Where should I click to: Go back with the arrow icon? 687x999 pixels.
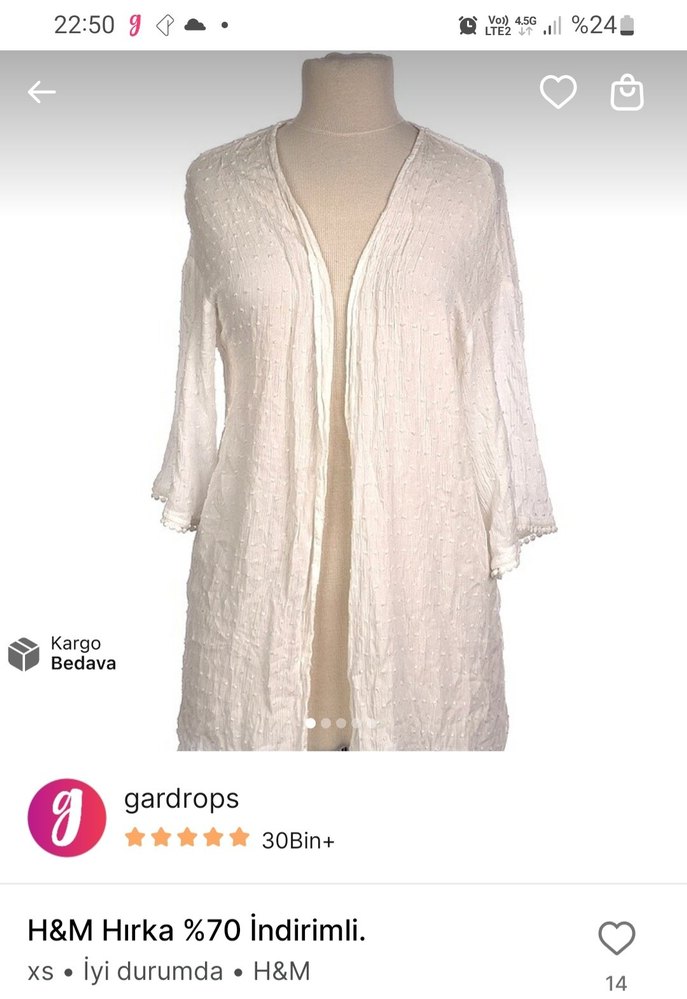click(41, 93)
